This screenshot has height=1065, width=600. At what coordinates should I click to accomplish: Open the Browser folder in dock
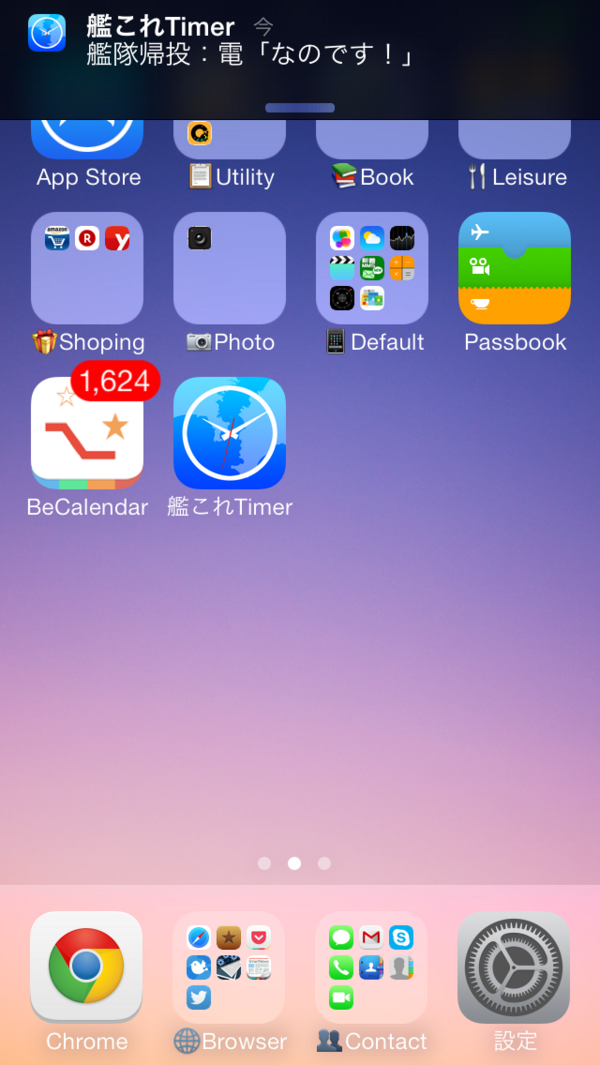[x=229, y=967]
